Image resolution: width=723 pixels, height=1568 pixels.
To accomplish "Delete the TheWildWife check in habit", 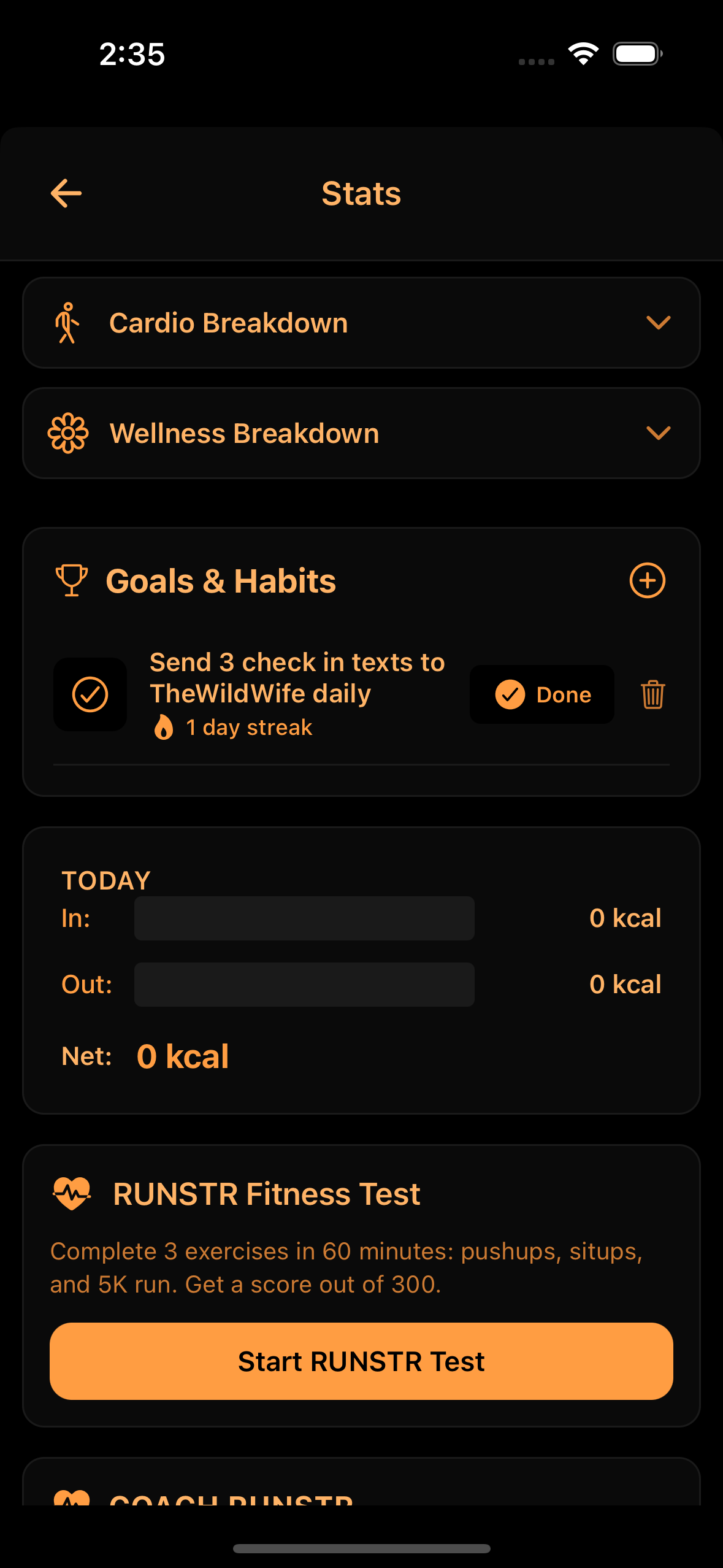I will coord(652,694).
